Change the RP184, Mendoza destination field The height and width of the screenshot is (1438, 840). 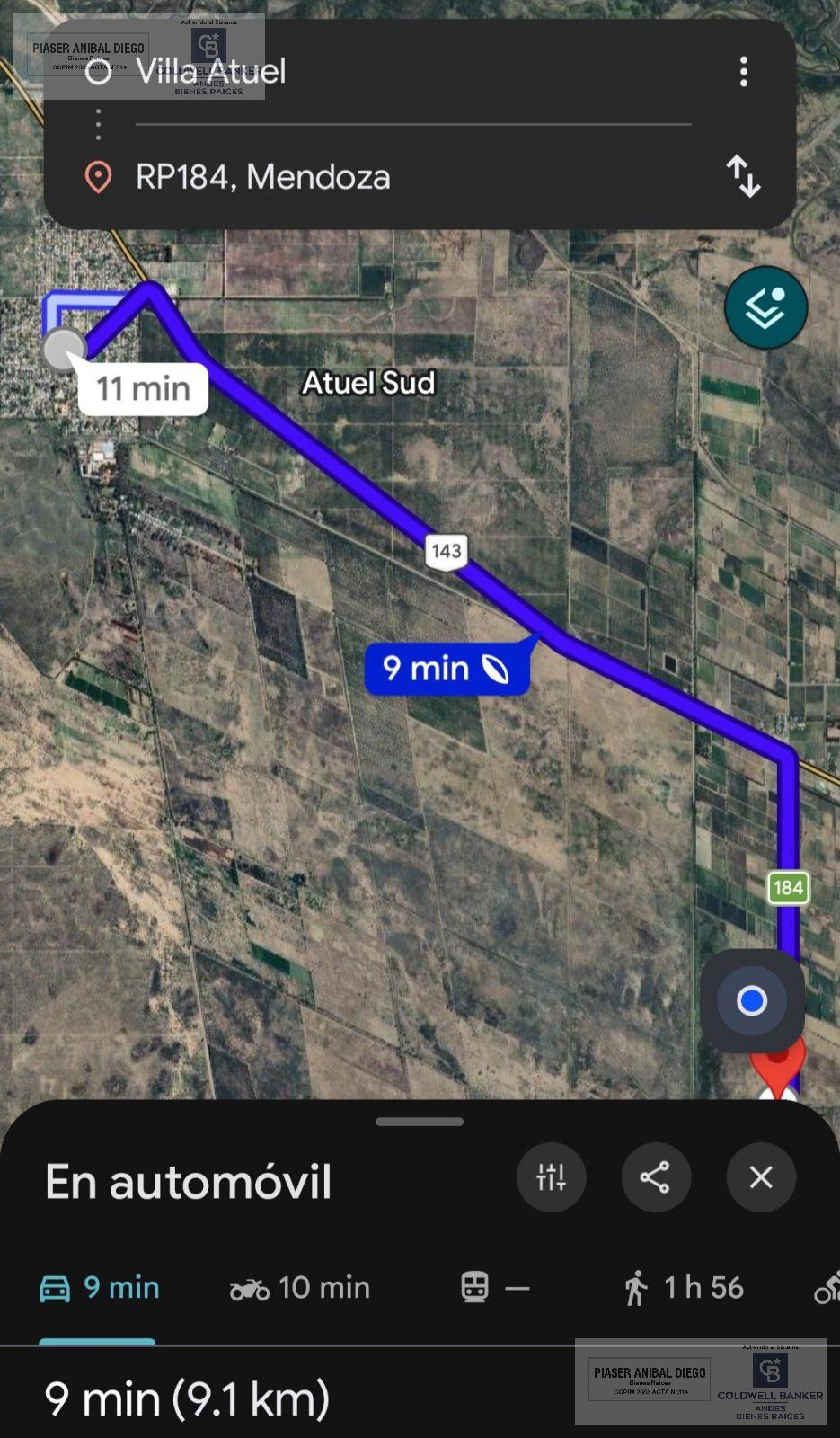coord(413,177)
